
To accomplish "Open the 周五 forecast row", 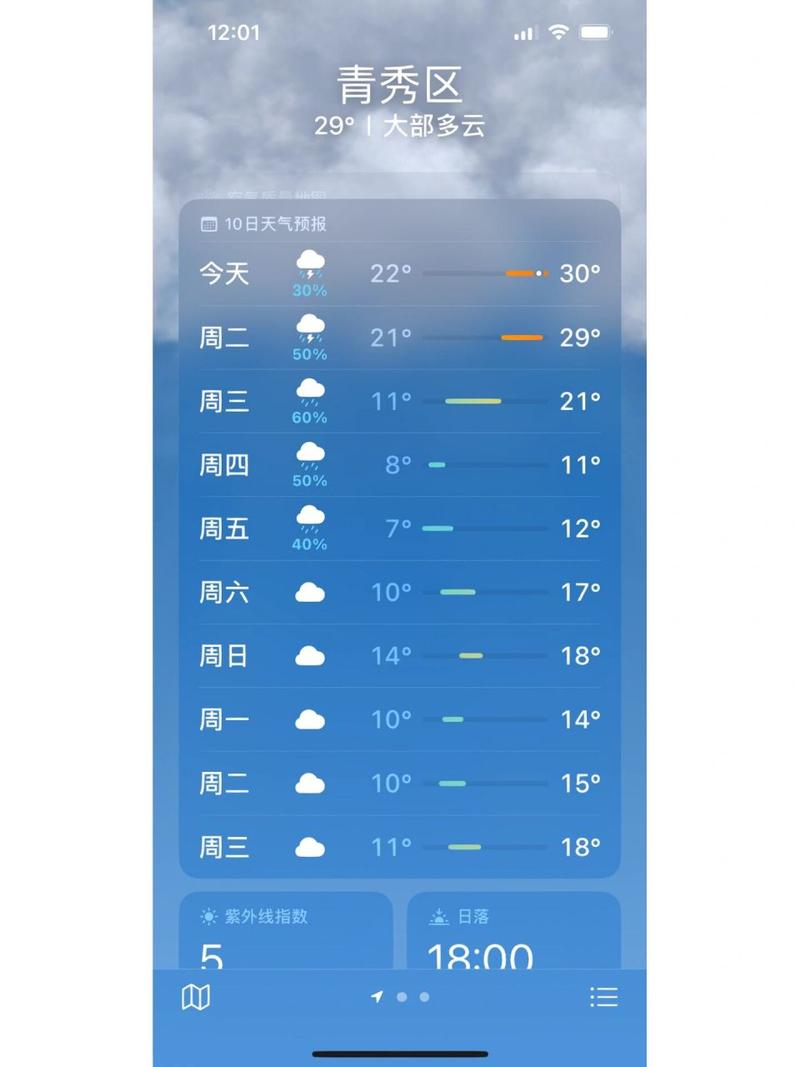I will 400,528.
